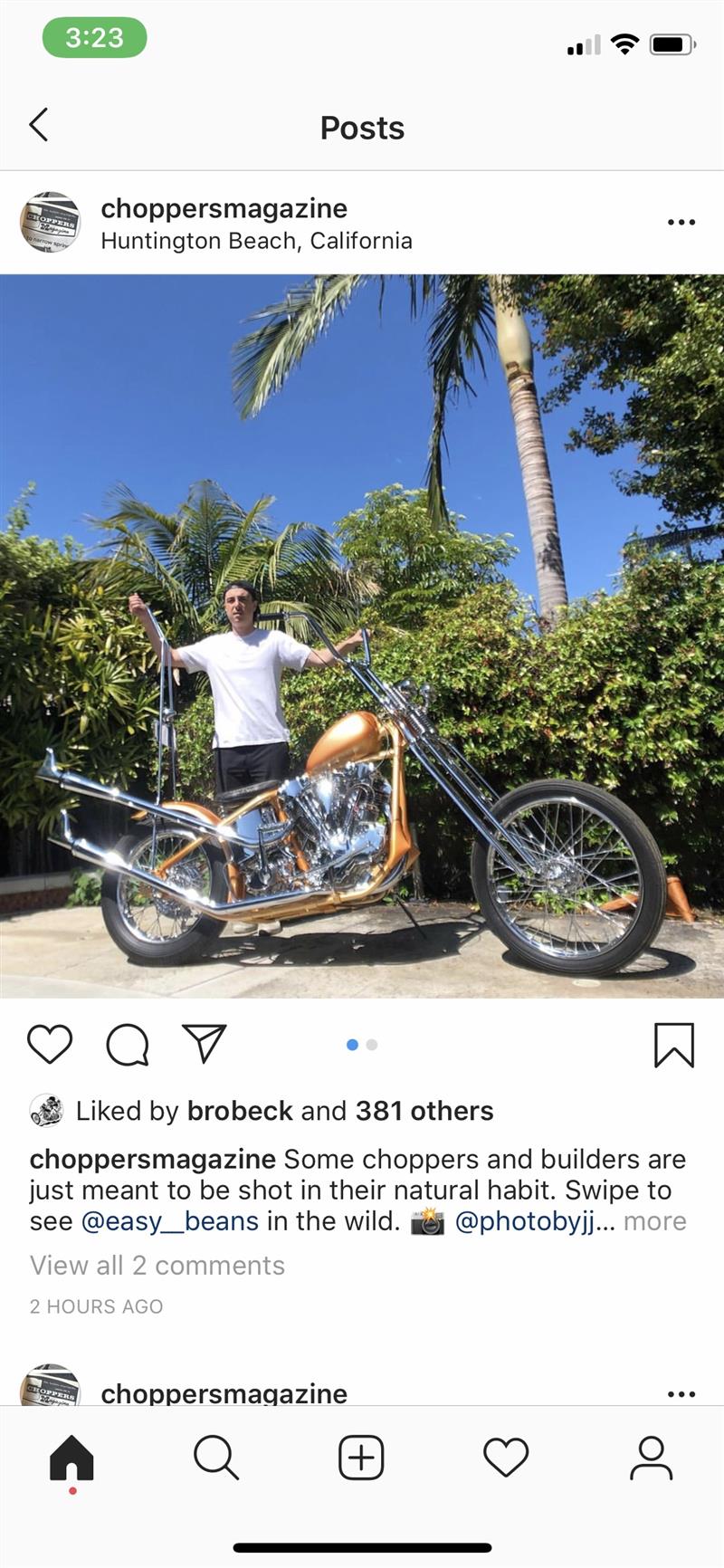Open the Activity heart tab
Viewport: 724px width, 1568px height.
click(506, 1458)
